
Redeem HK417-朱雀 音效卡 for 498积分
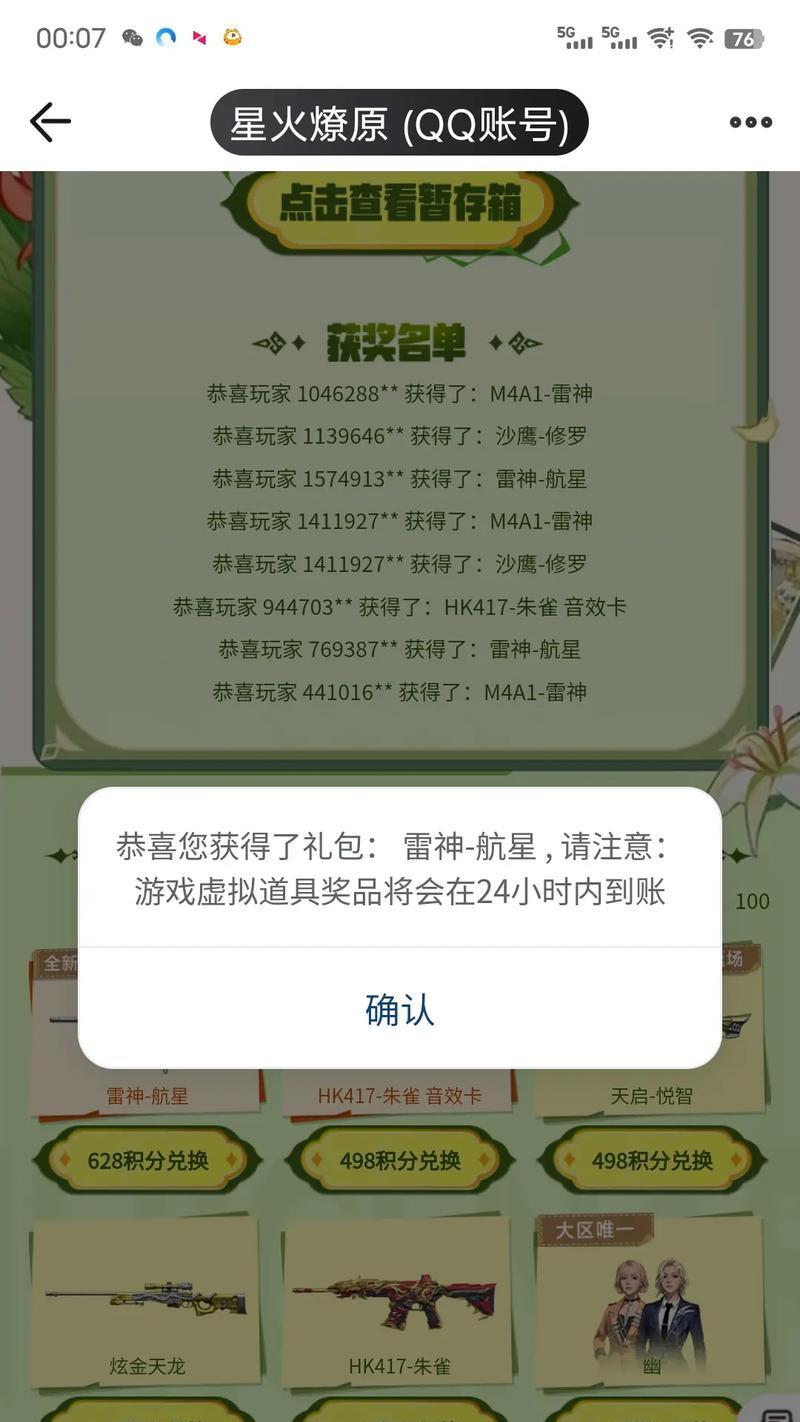[400, 1160]
